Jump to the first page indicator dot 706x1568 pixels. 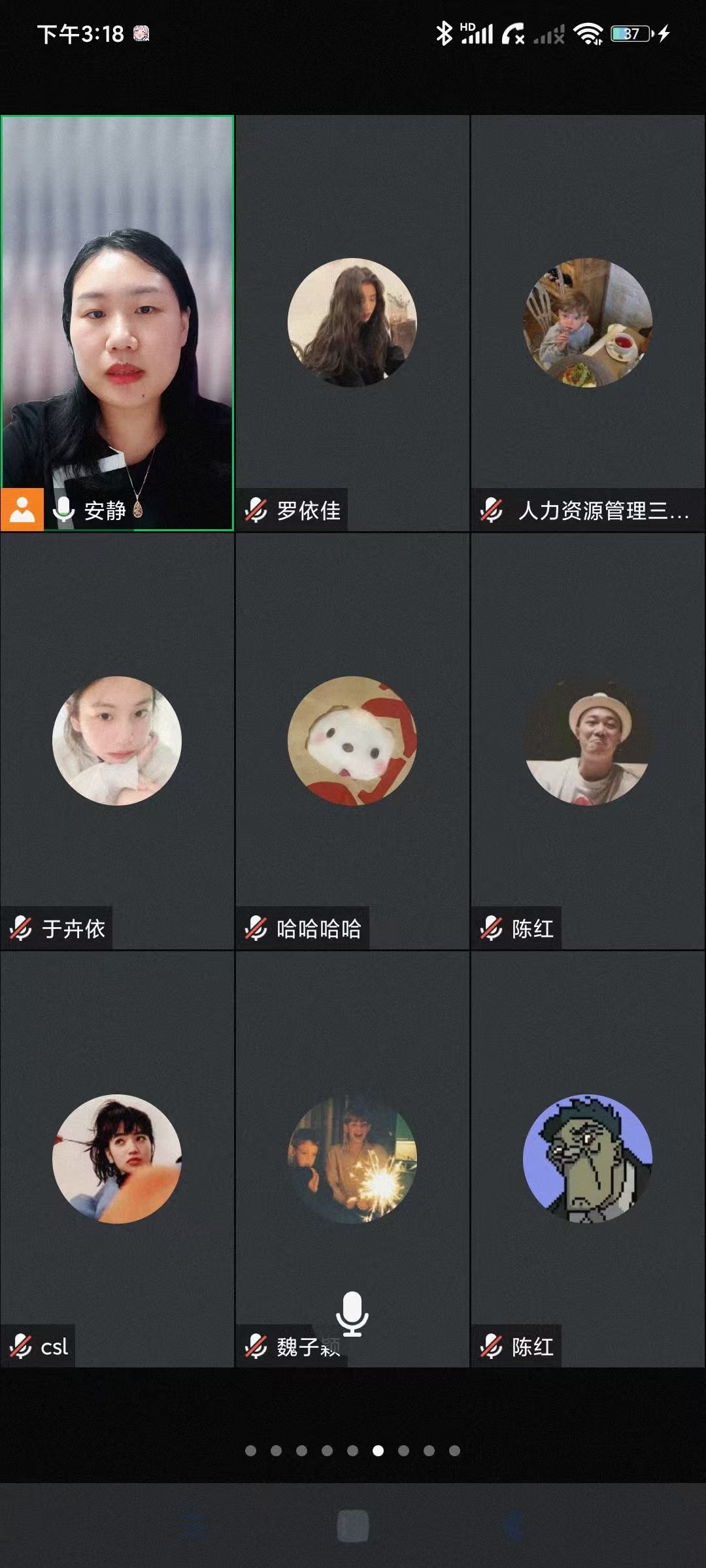[x=250, y=1450]
